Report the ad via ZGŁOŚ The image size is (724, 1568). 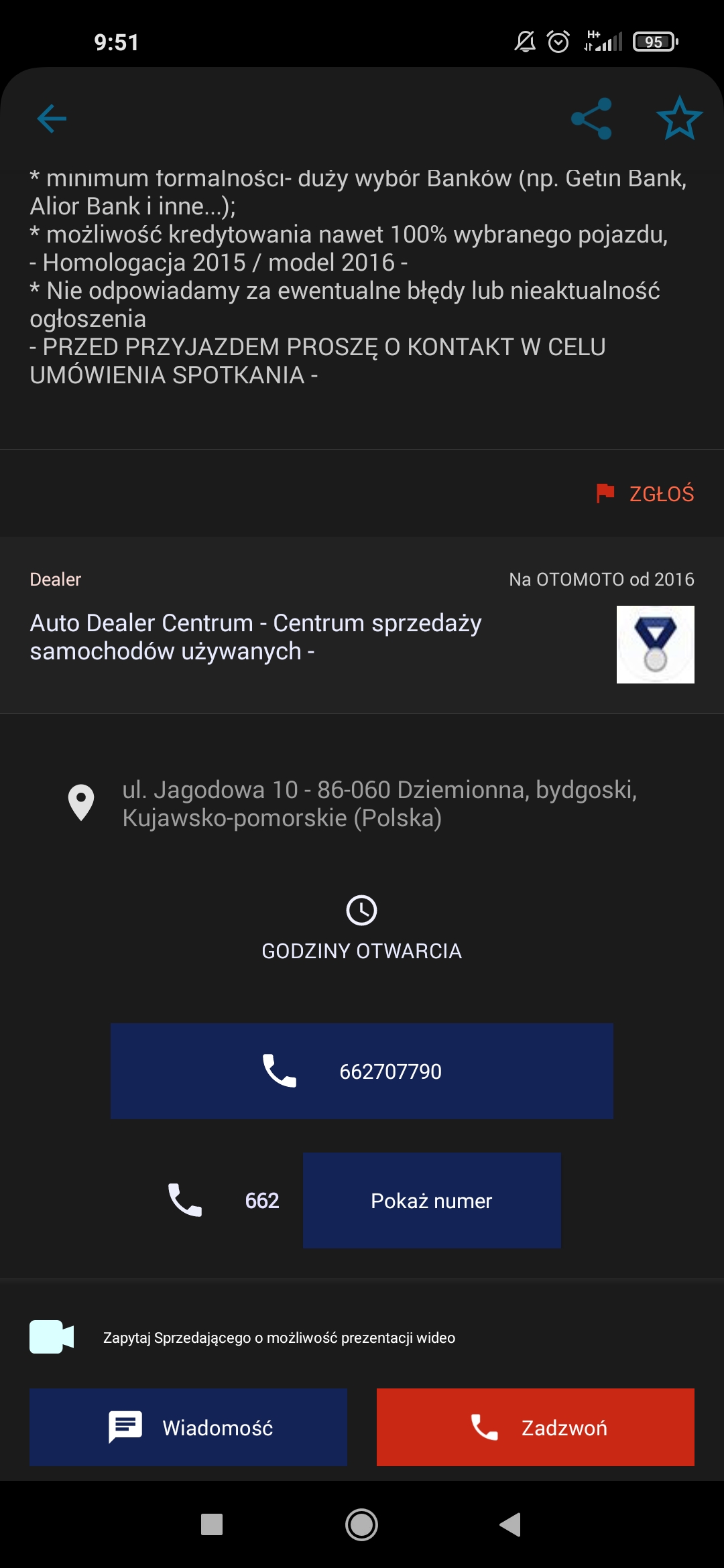click(646, 494)
